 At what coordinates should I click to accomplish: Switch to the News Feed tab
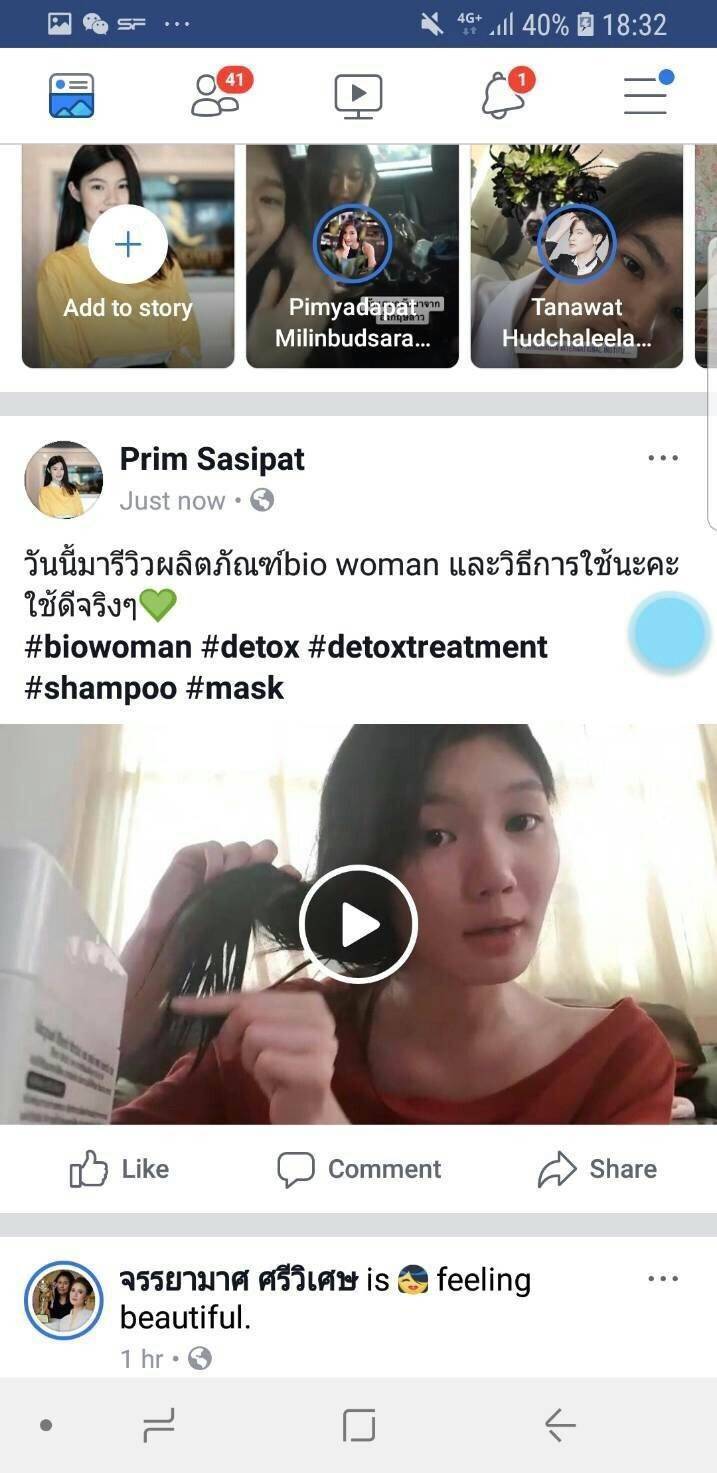(x=72, y=95)
